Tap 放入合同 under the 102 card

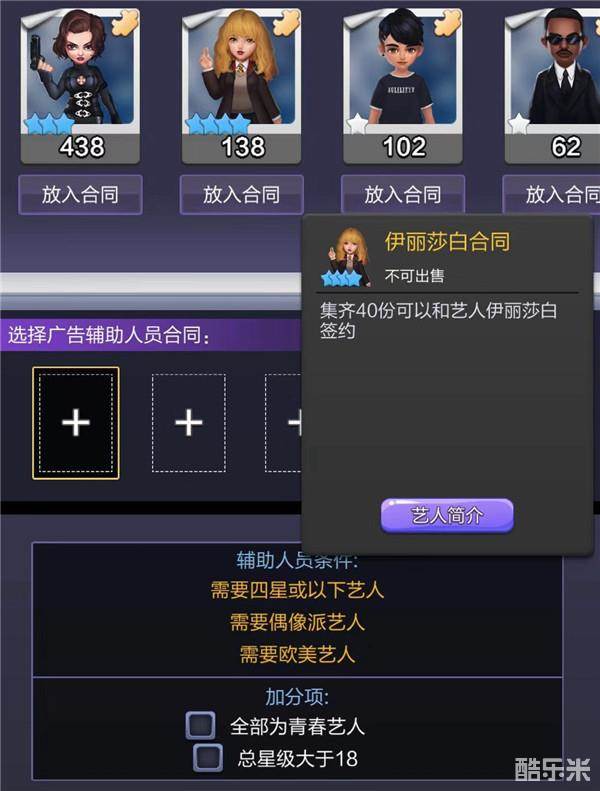[402, 194]
